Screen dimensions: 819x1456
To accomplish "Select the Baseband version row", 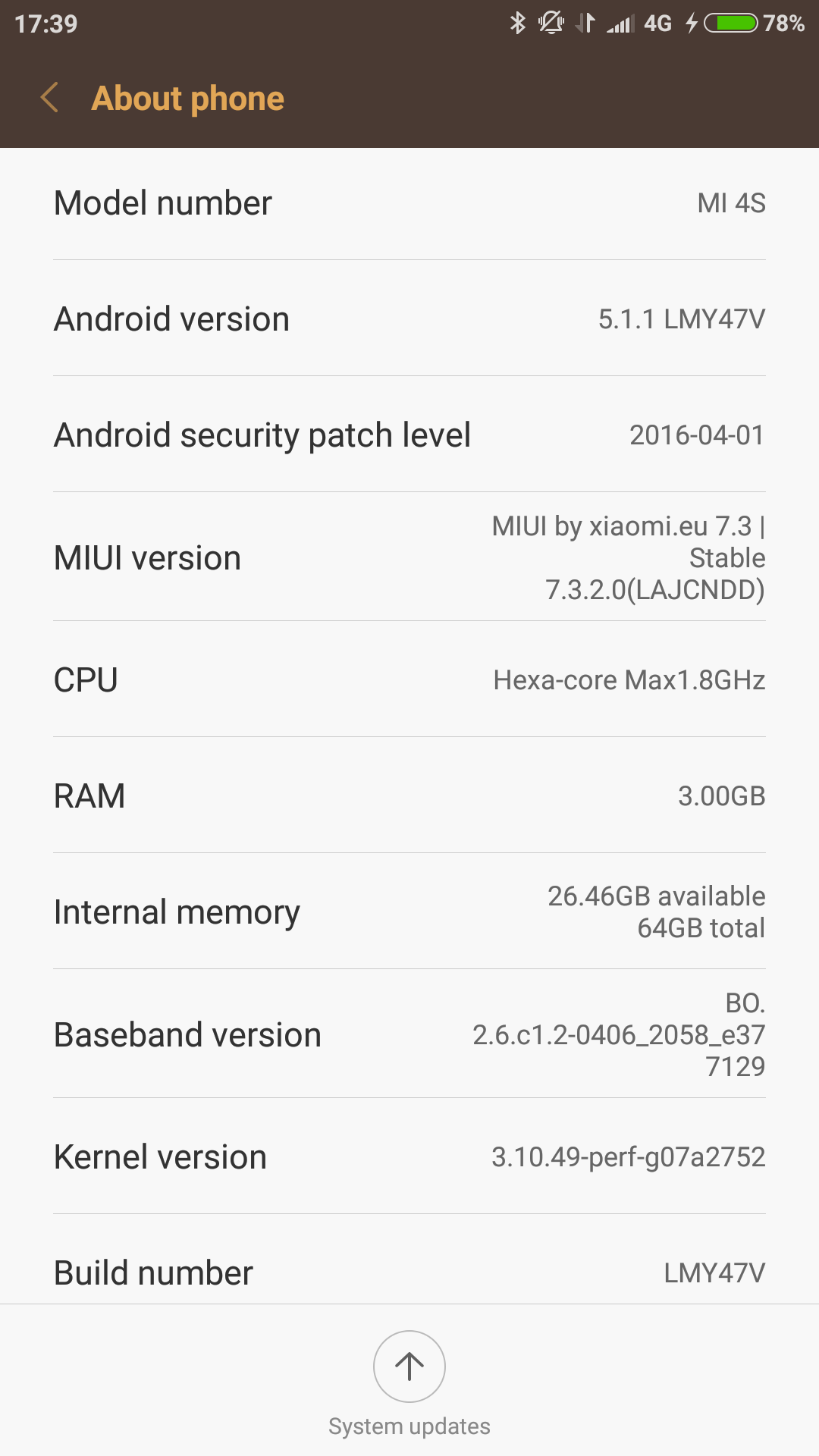I will 409,1034.
